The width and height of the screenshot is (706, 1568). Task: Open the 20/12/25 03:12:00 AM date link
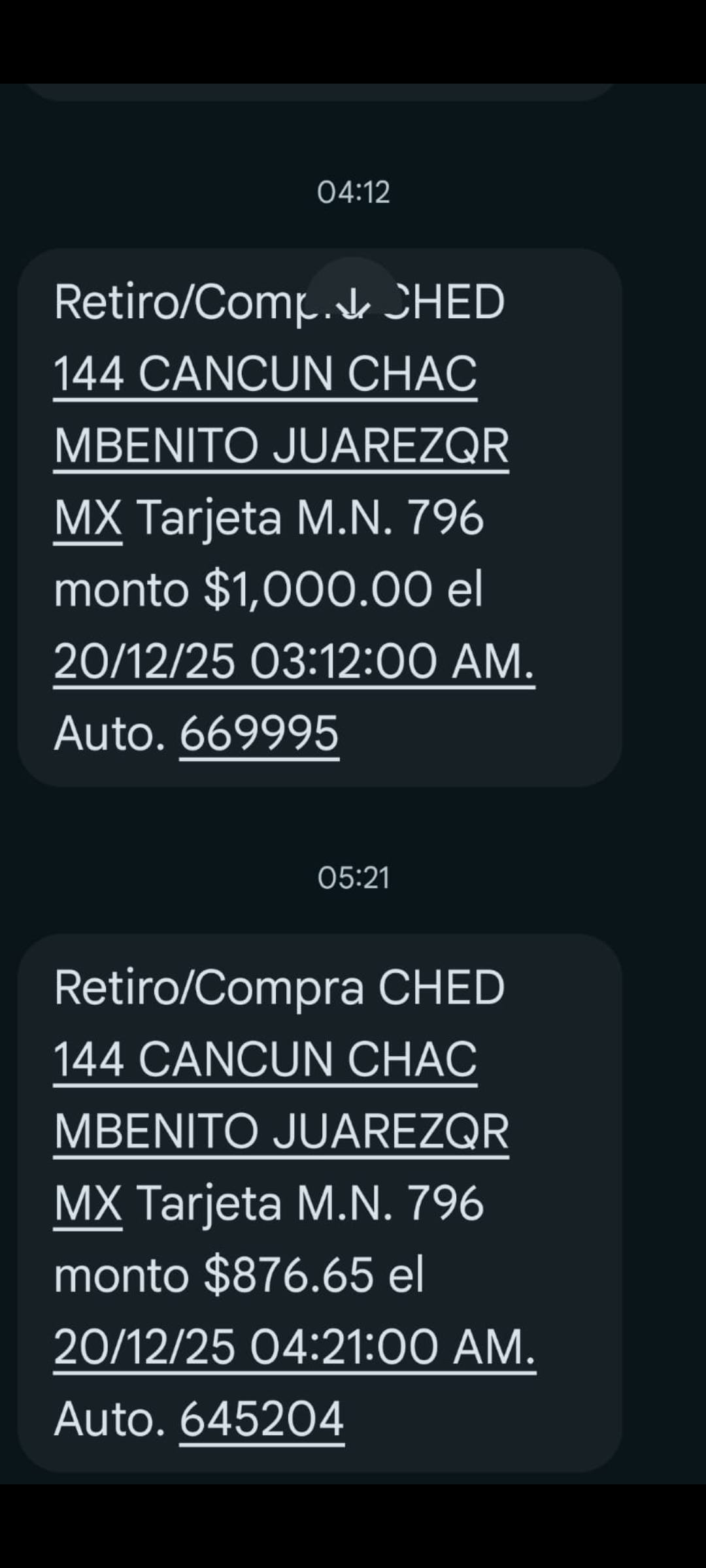(x=294, y=661)
